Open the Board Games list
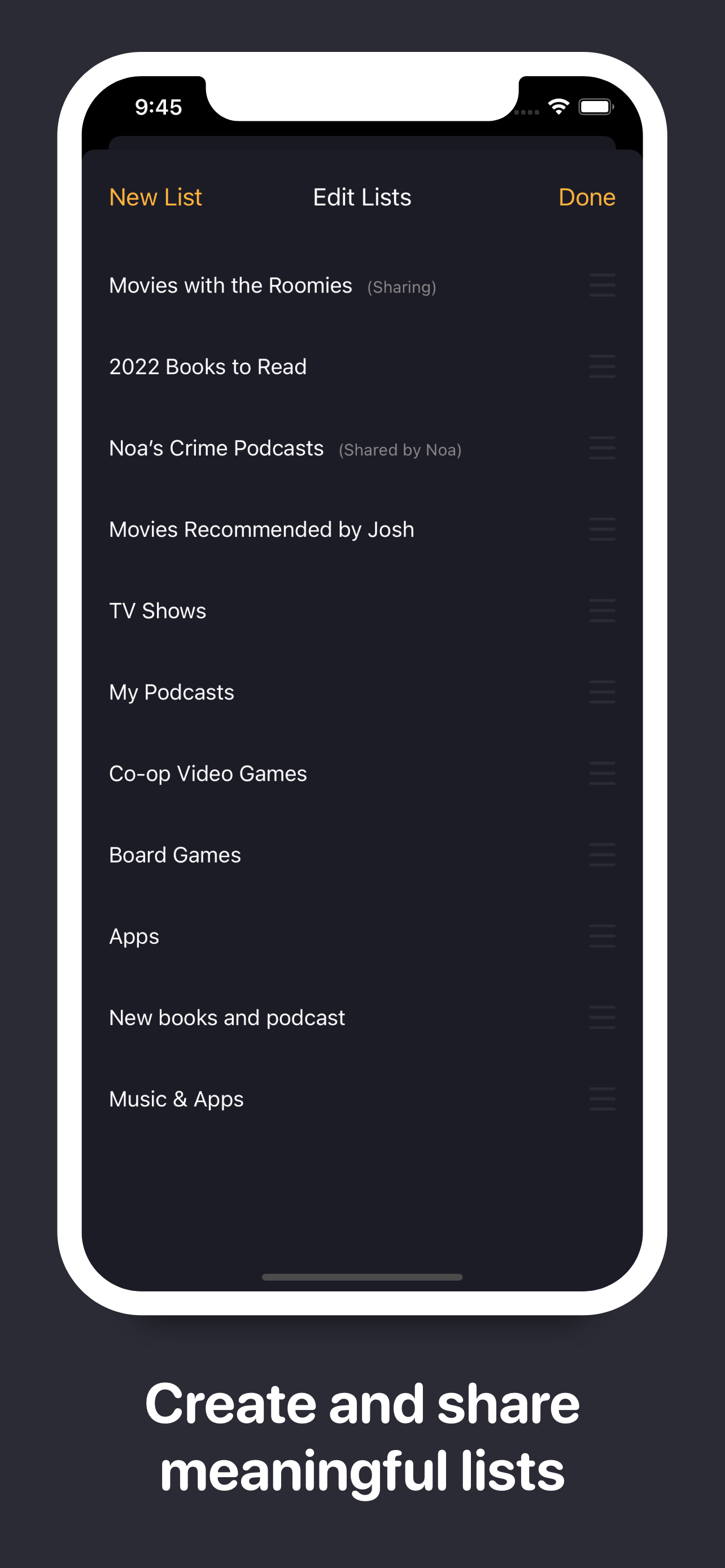Image resolution: width=725 pixels, height=1568 pixels. (174, 855)
